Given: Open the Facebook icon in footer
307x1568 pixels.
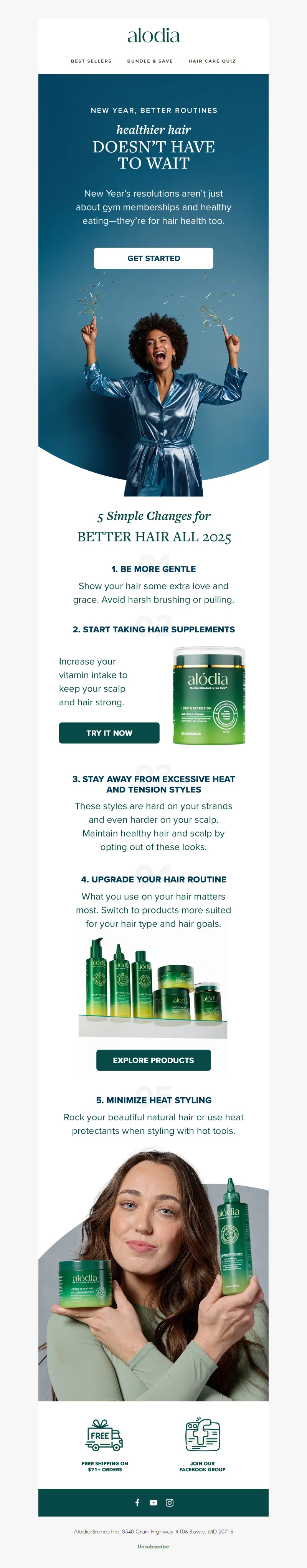Looking at the screenshot, I should (137, 1502).
